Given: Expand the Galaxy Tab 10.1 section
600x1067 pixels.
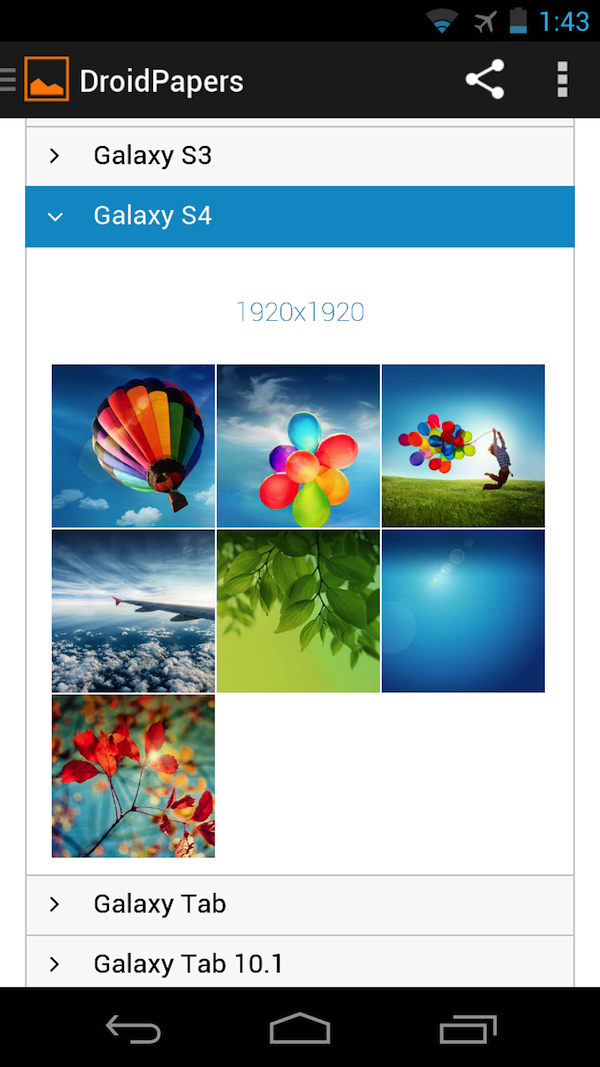Looking at the screenshot, I should (x=300, y=963).
